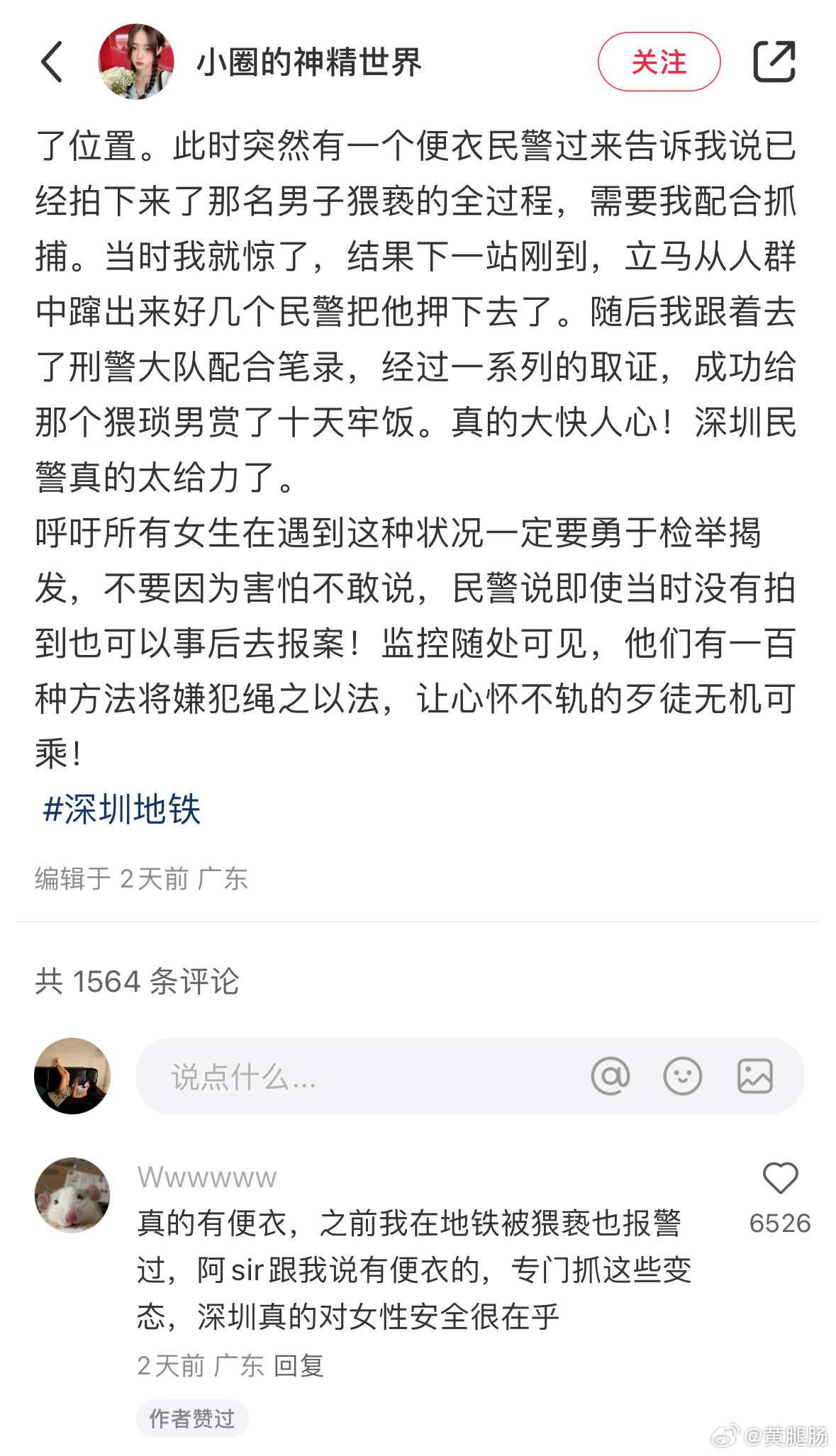Open the #深圳地铁 hashtag
The image size is (836, 1456).
pyautogui.click(x=122, y=810)
